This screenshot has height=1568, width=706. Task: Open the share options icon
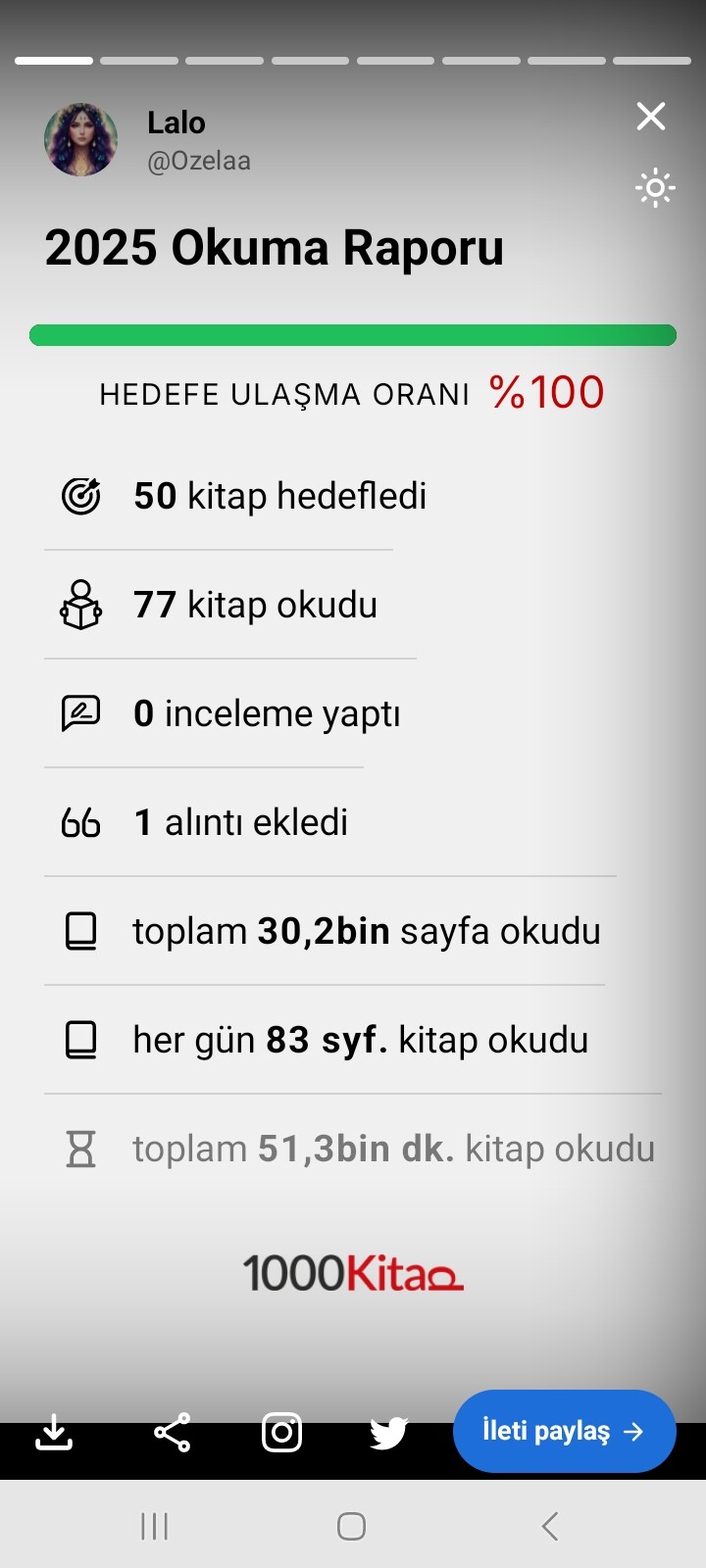pyautogui.click(x=173, y=1432)
